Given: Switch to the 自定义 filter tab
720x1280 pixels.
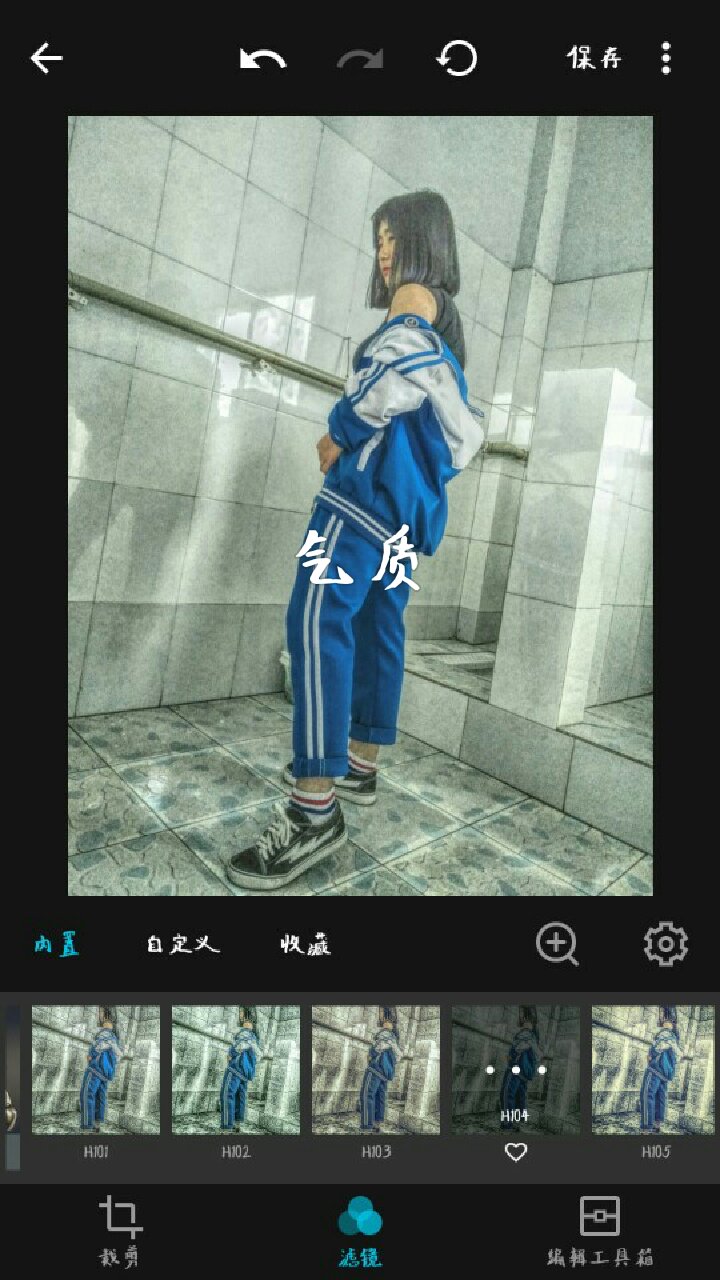Looking at the screenshot, I should coord(182,944).
